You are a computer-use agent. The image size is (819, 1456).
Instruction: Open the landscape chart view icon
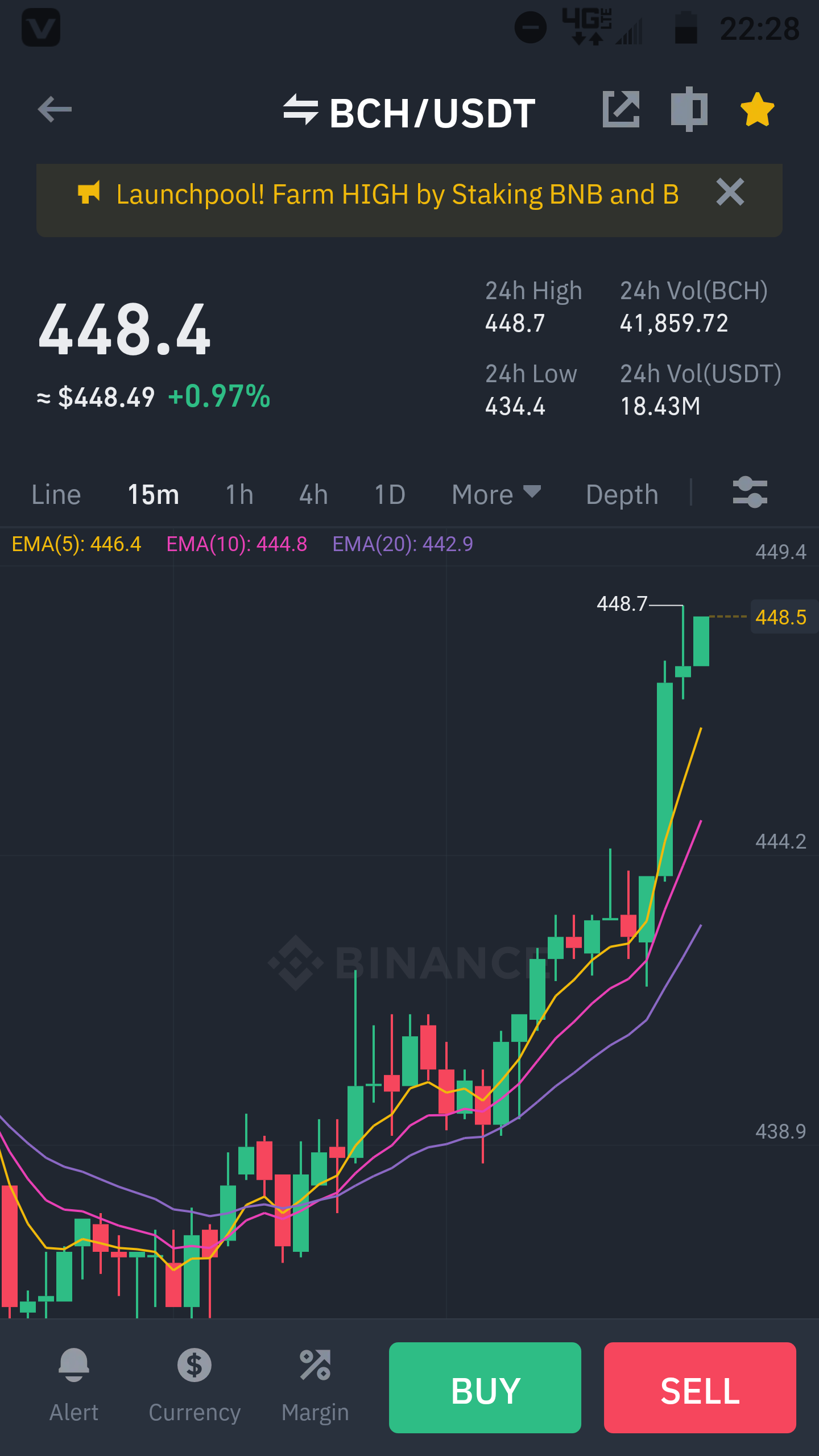689,109
